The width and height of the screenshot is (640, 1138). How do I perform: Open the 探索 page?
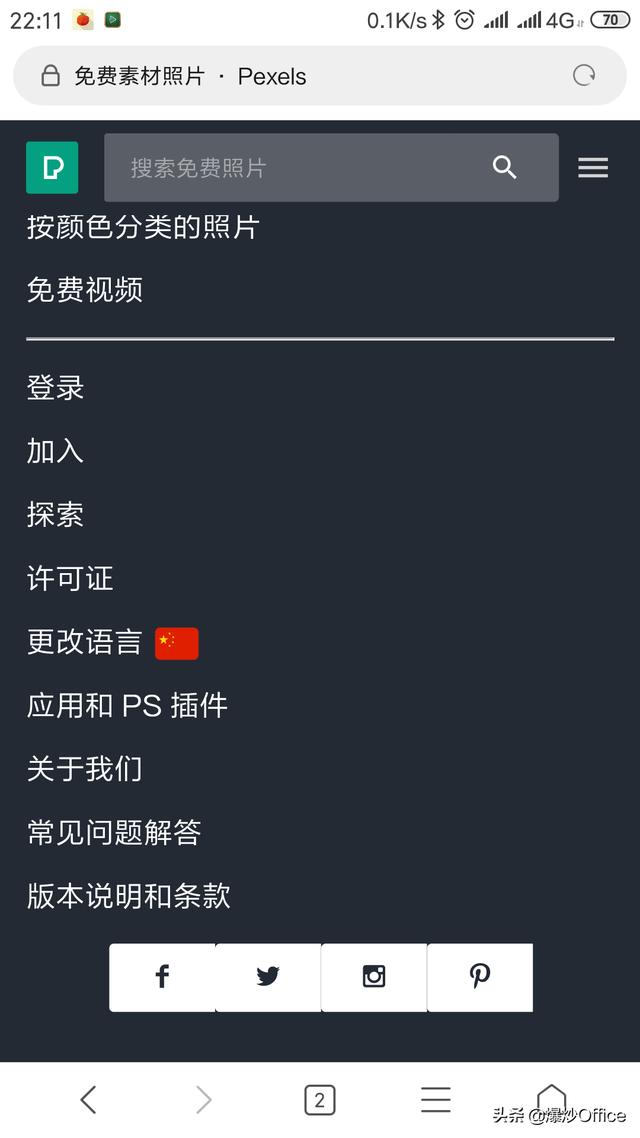pos(56,515)
